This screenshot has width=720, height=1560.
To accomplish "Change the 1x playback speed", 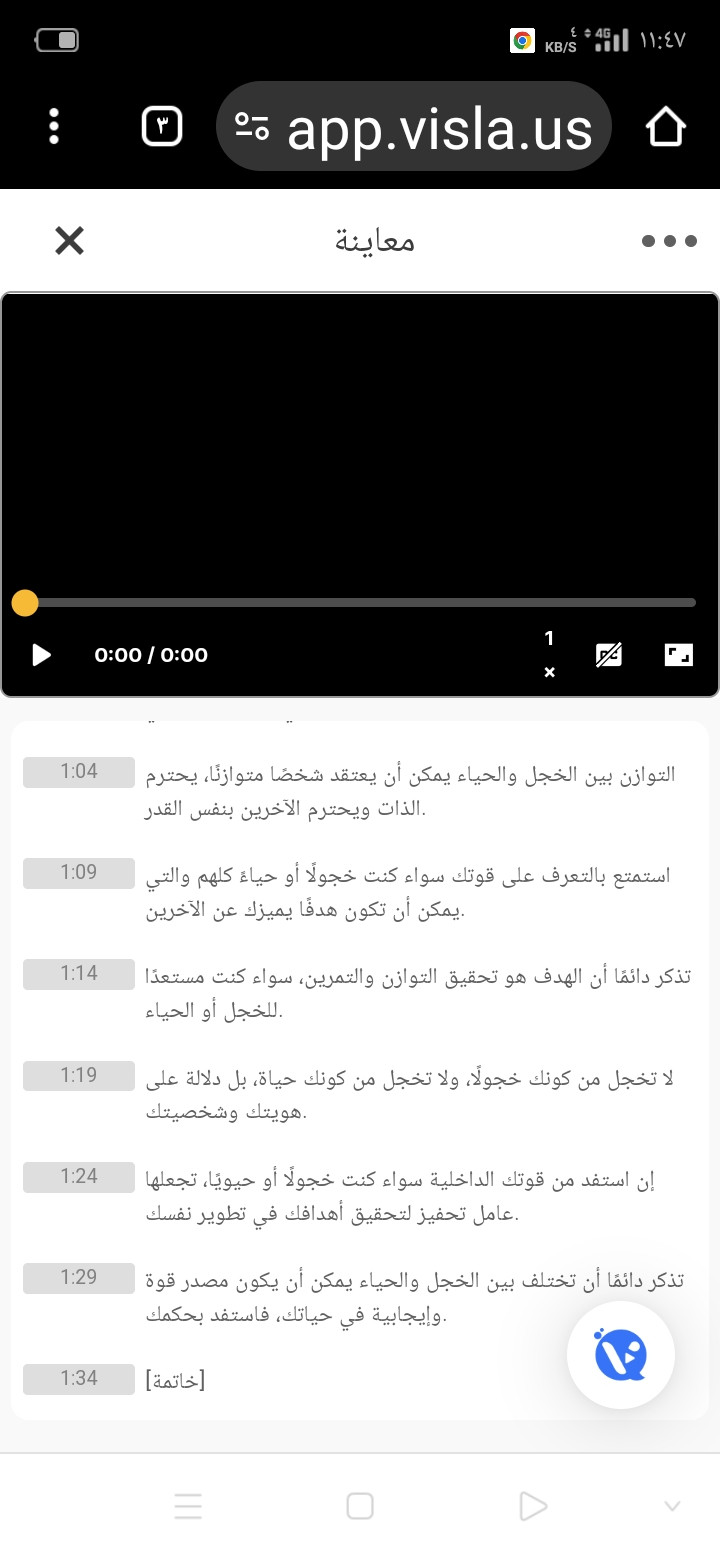I will (549, 654).
